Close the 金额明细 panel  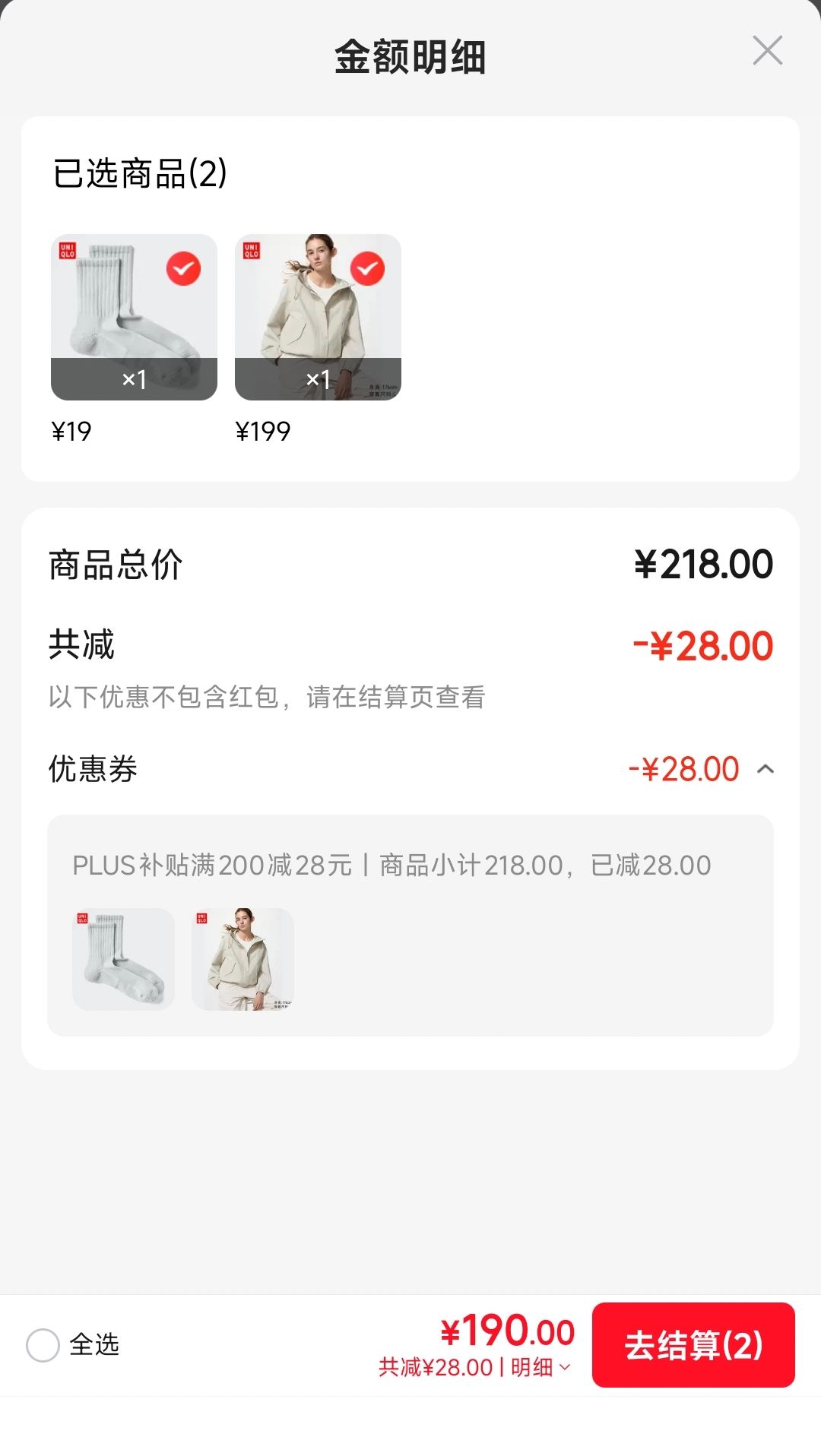[767, 51]
